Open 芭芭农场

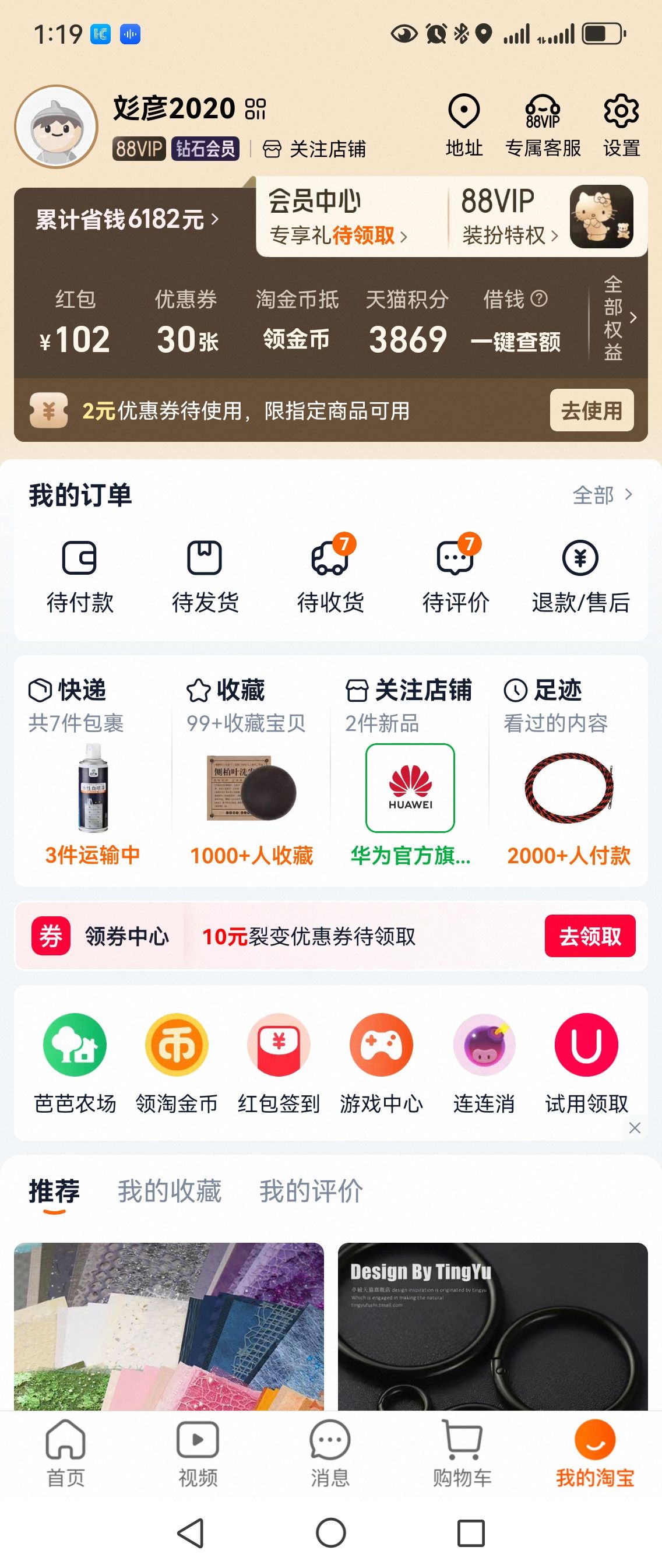tap(75, 1063)
